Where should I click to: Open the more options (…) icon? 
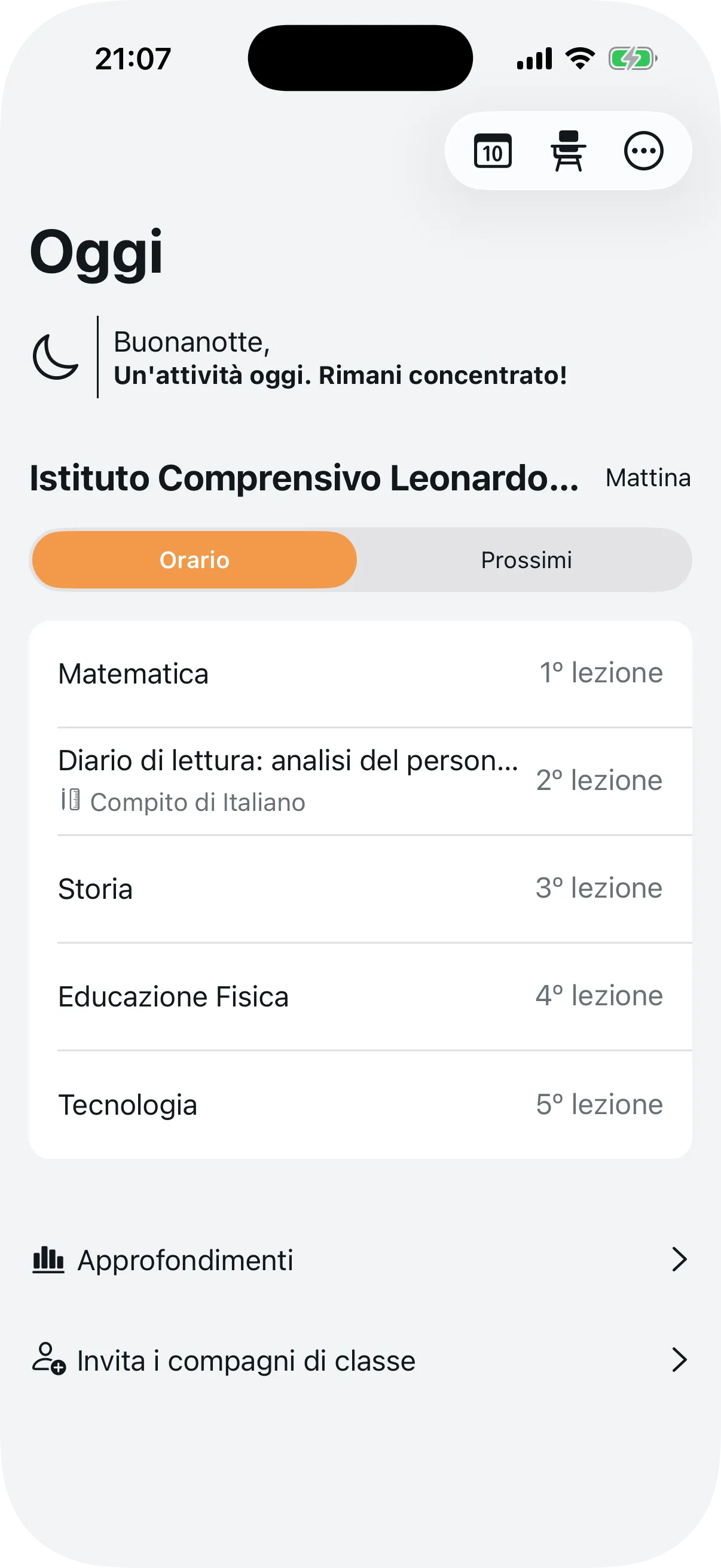pos(643,151)
